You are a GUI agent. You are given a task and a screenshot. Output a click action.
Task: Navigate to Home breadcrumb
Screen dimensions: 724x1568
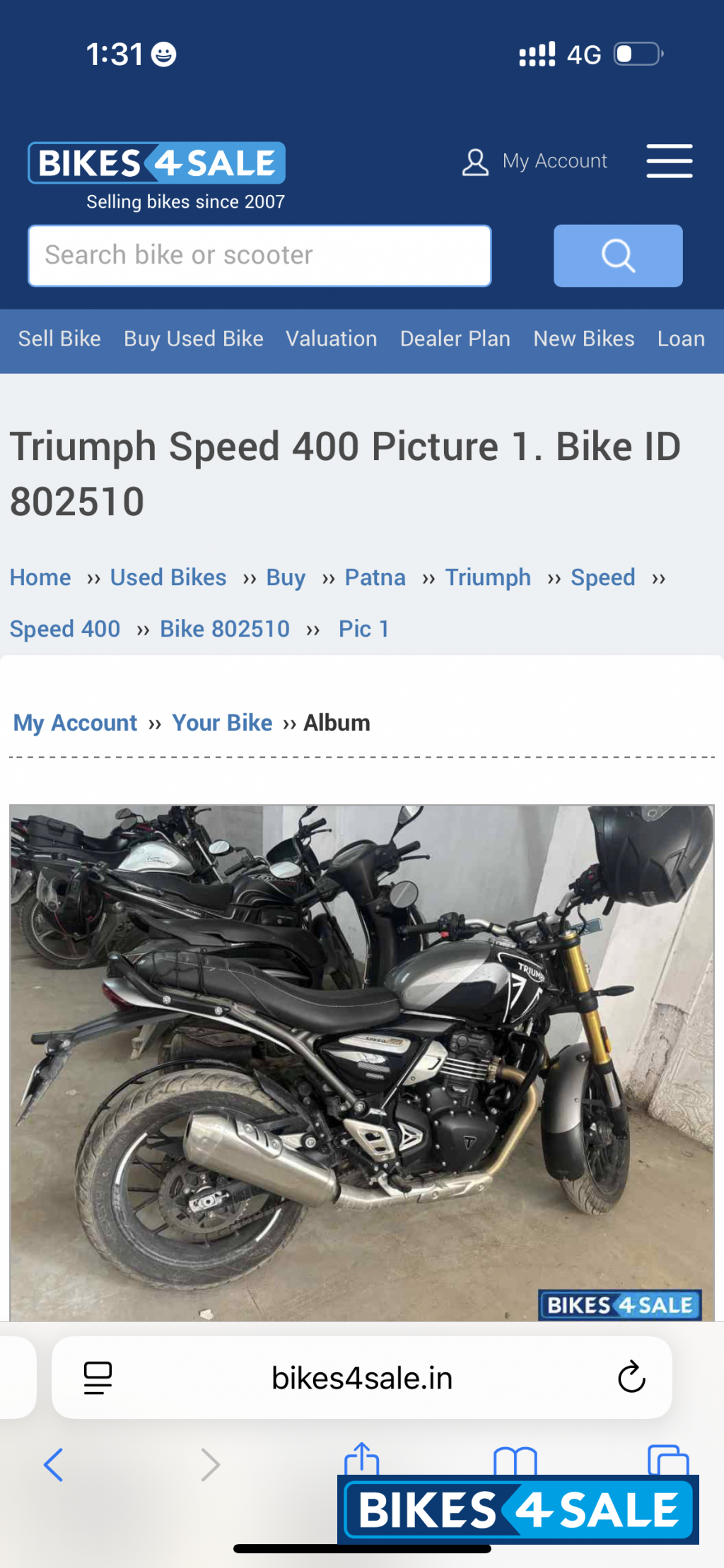pos(40,577)
